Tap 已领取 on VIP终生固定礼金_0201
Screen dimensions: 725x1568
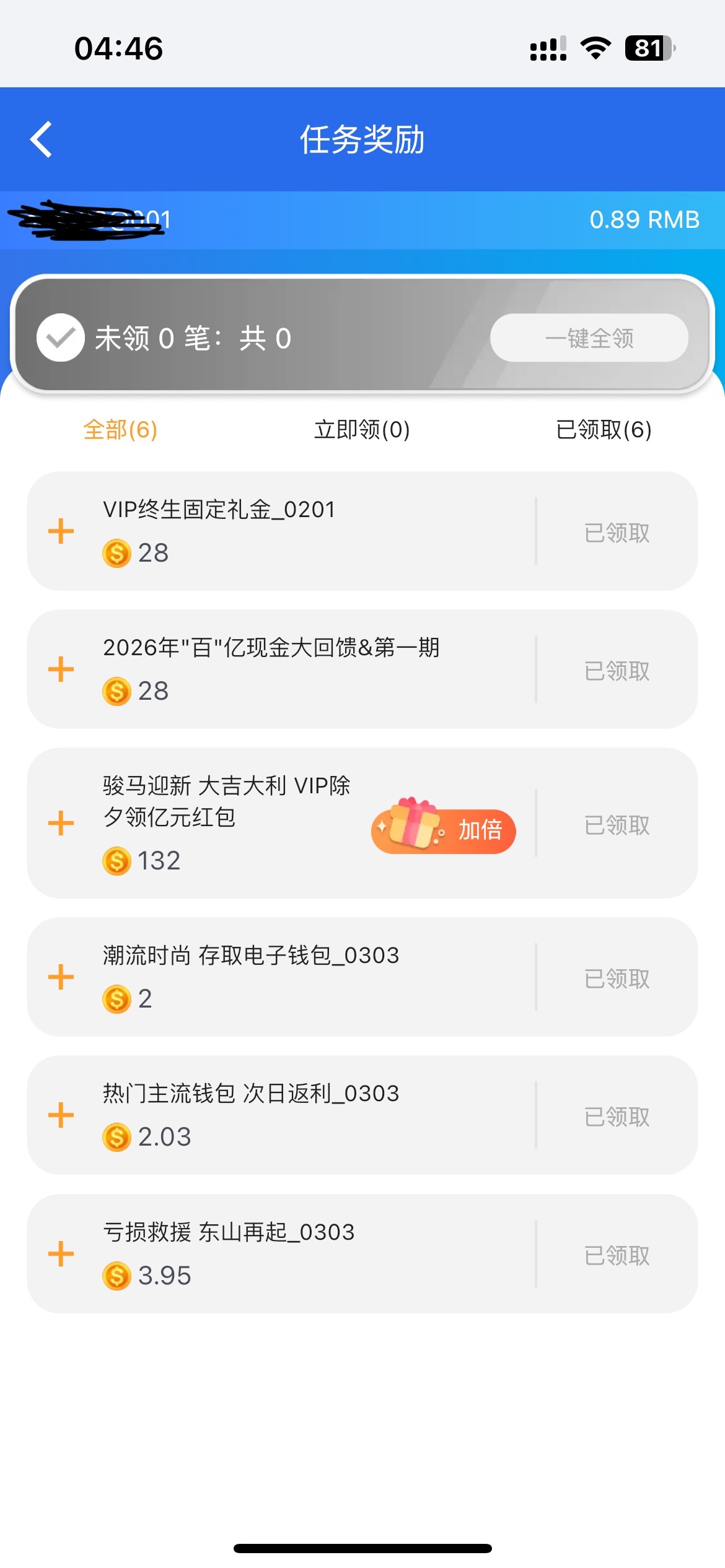(617, 533)
